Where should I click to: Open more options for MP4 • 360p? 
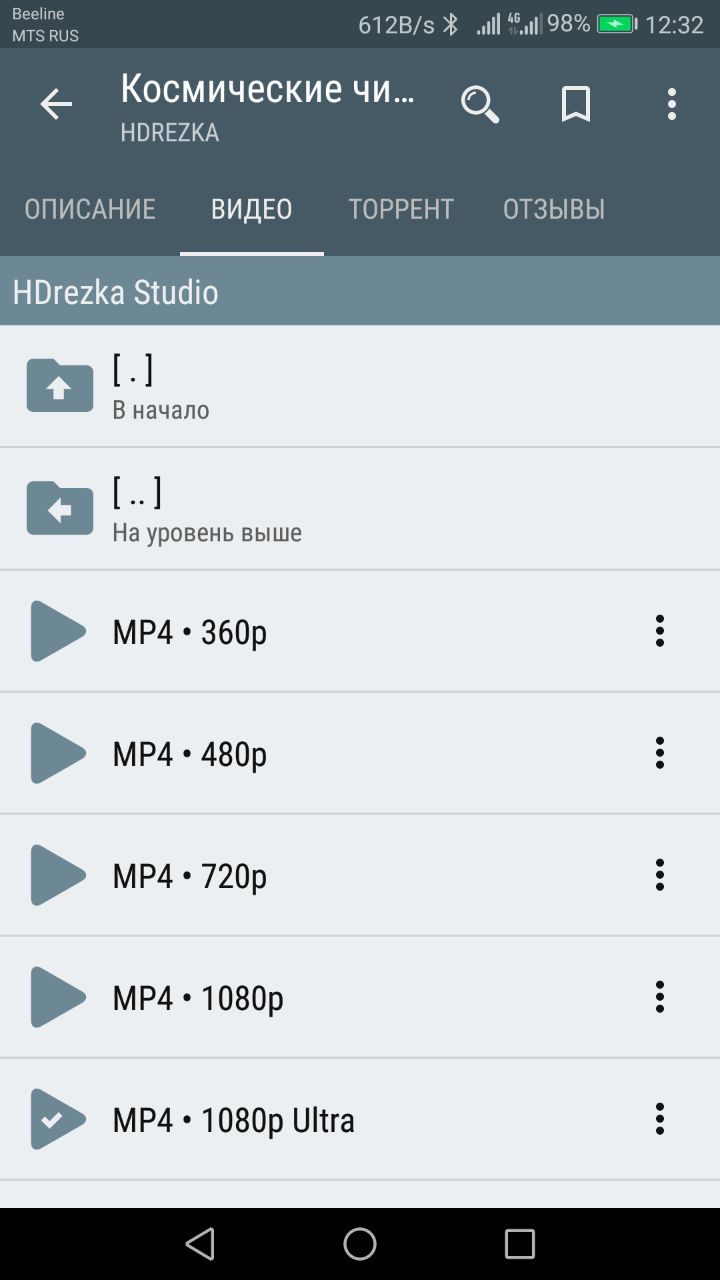coord(659,631)
